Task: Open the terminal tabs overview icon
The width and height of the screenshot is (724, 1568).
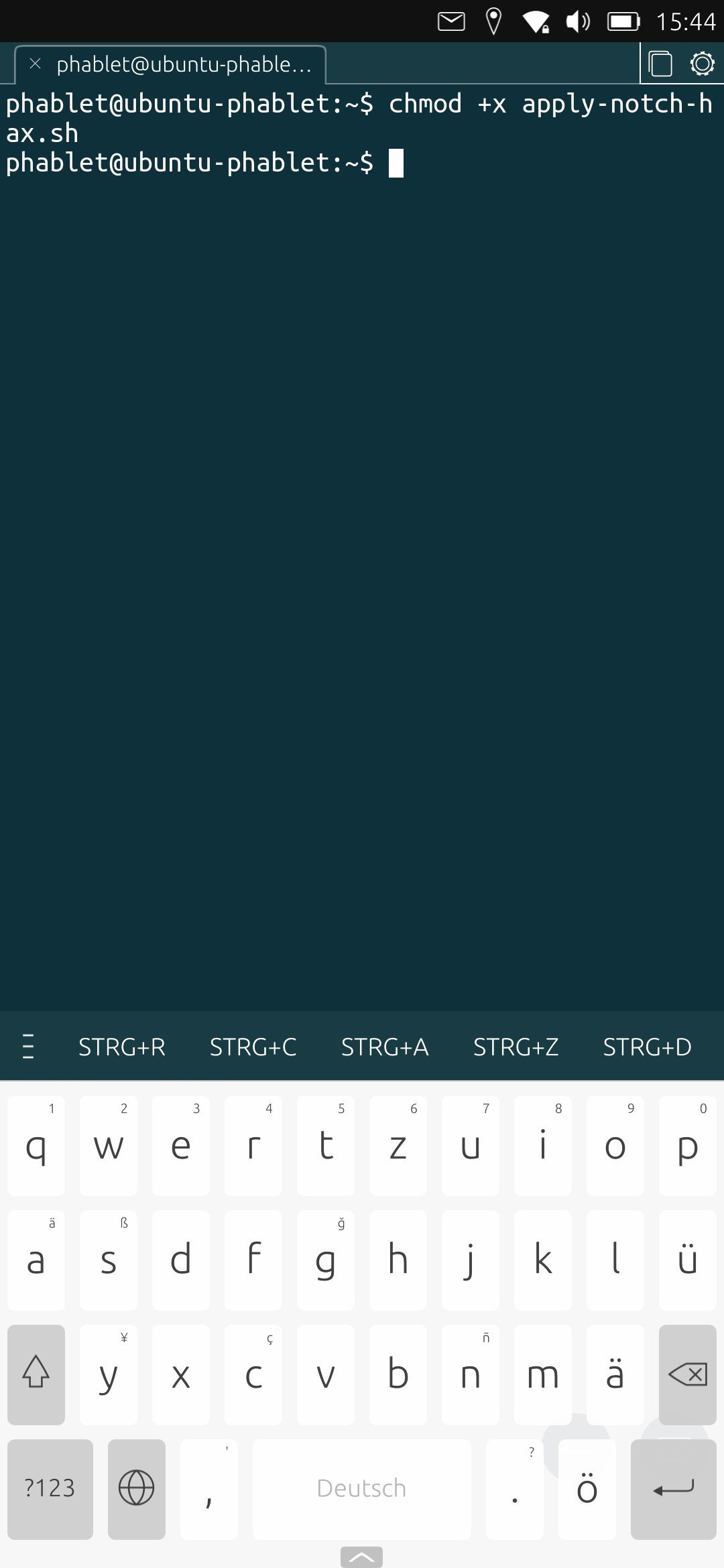Action: 660,64
